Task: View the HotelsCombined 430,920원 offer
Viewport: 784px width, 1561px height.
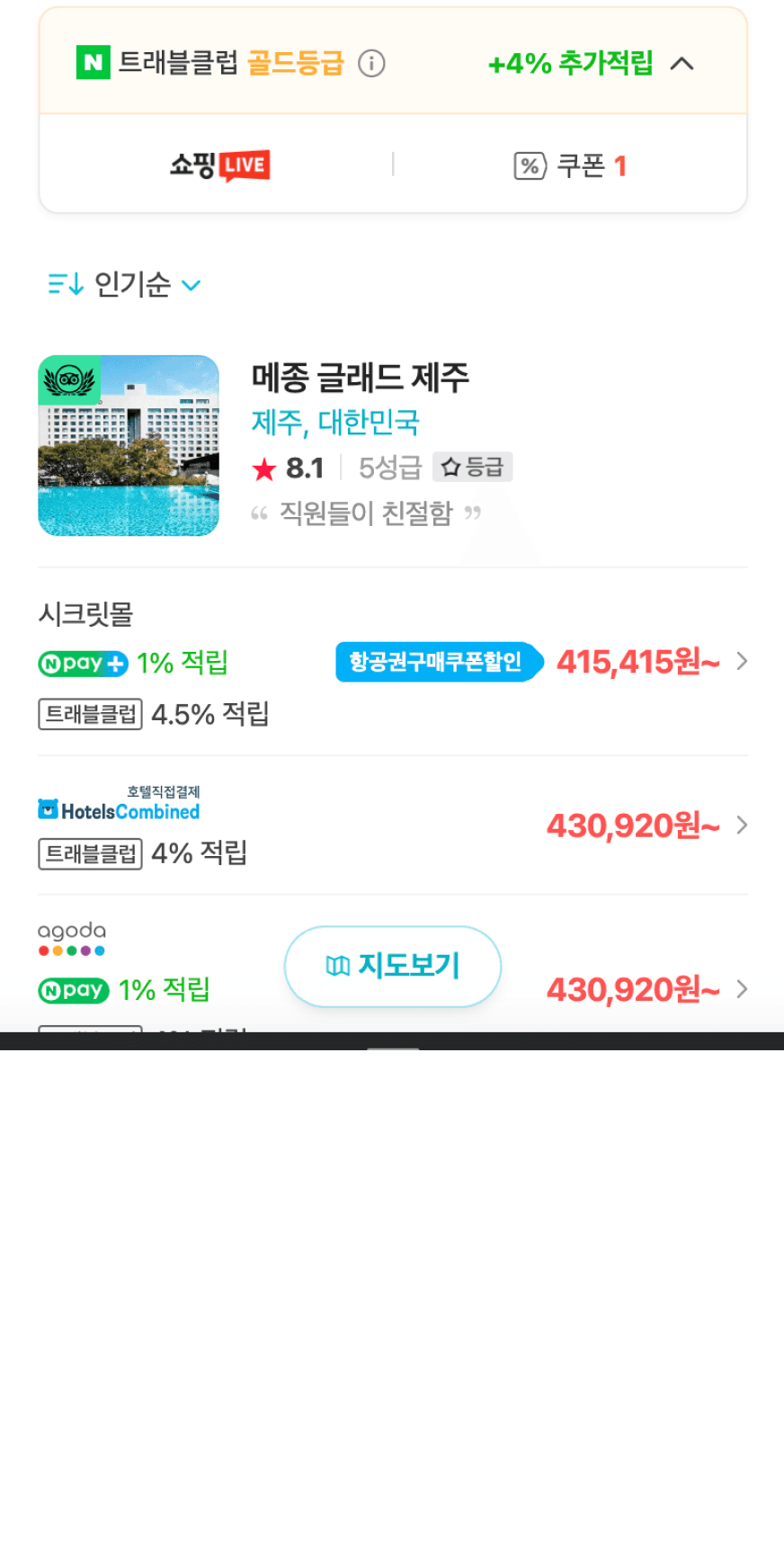Action: point(633,825)
